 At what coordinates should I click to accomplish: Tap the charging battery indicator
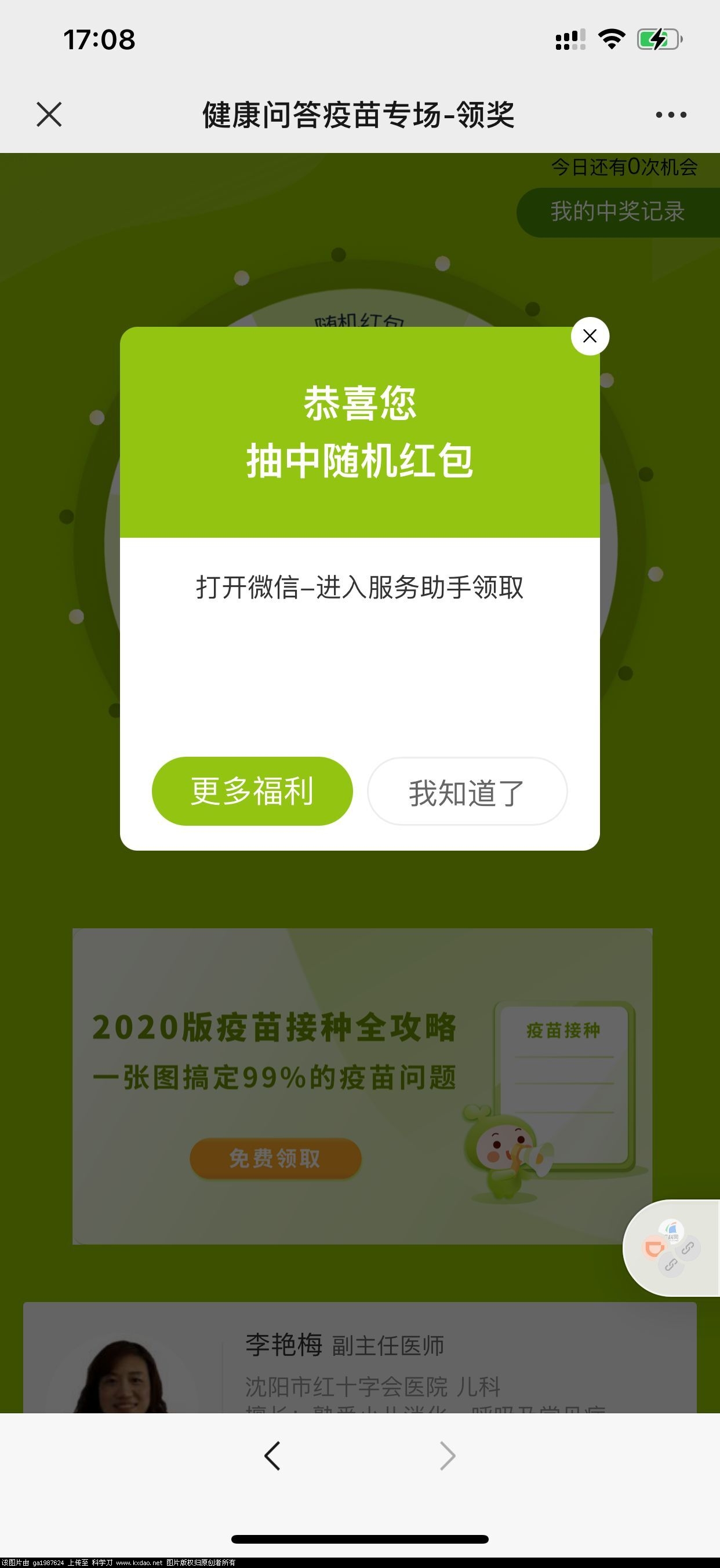click(657, 38)
